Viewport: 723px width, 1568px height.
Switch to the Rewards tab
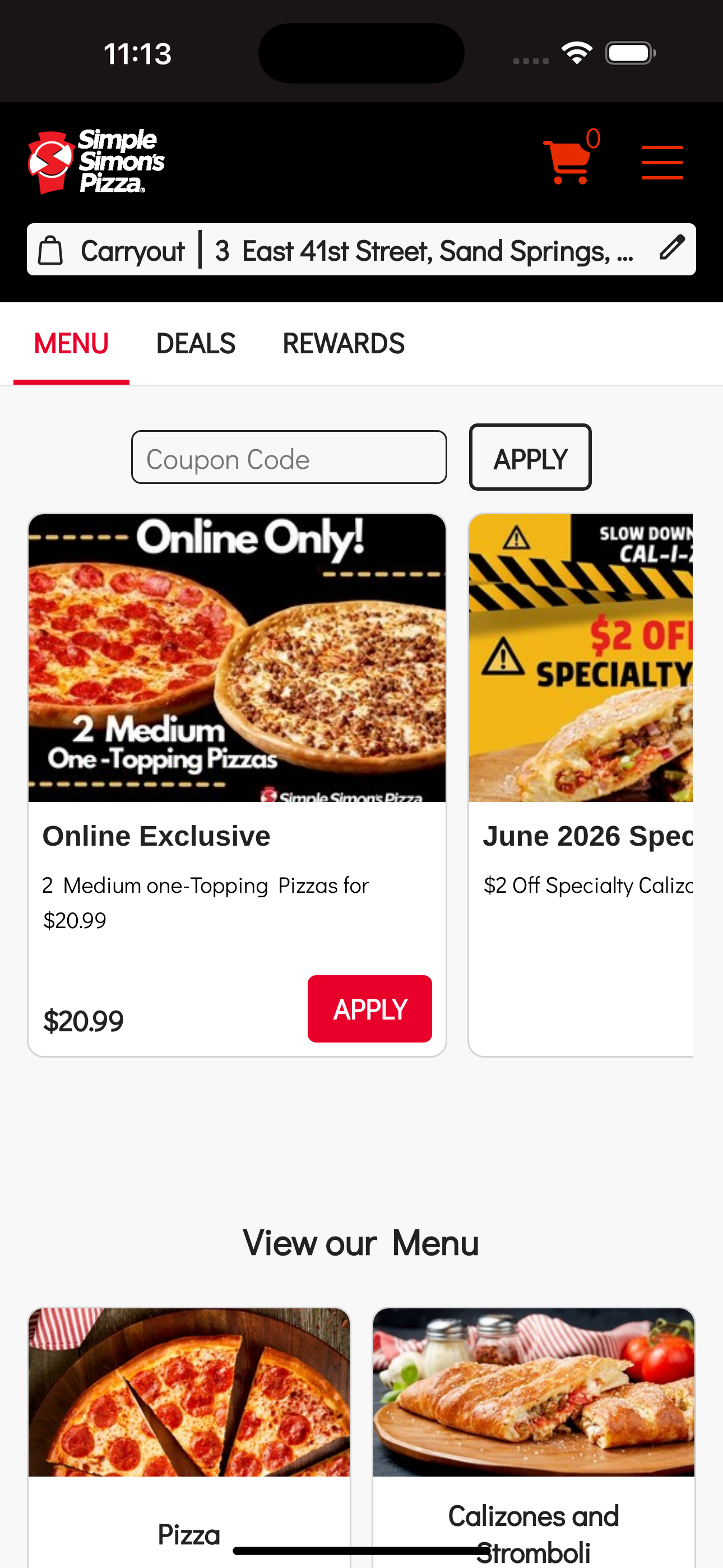(343, 343)
